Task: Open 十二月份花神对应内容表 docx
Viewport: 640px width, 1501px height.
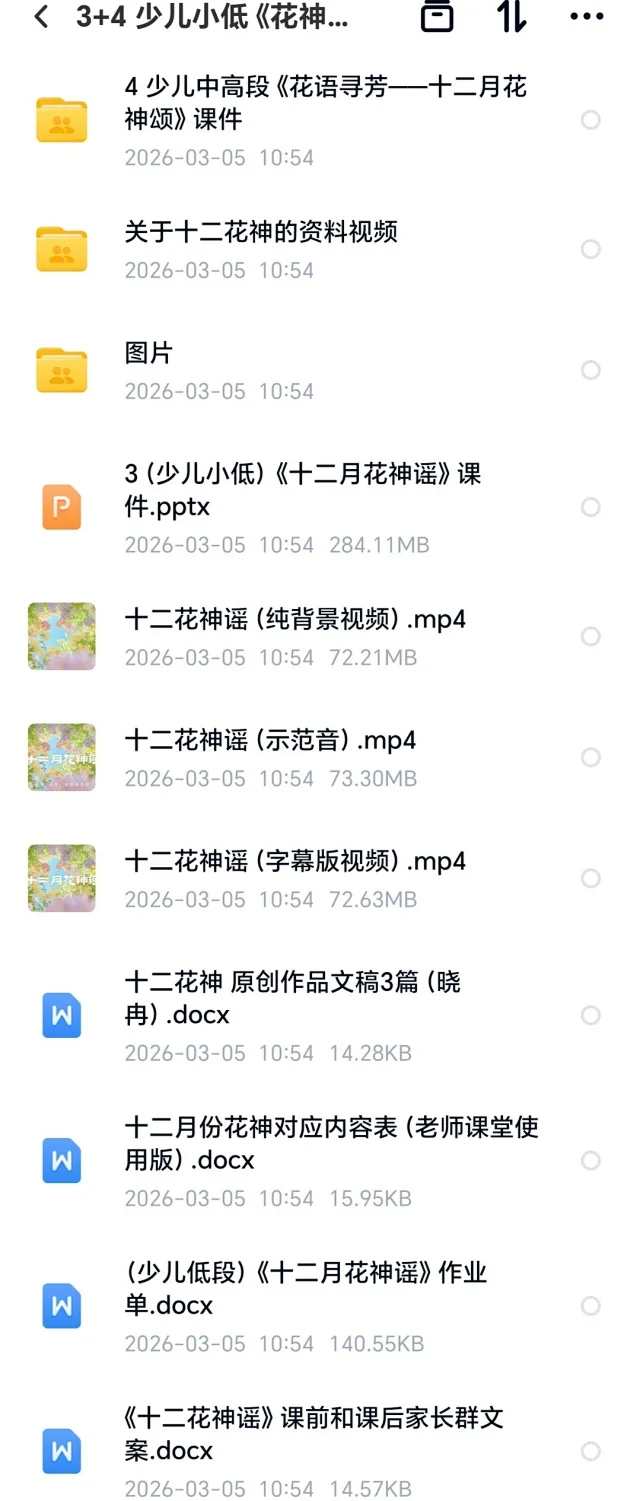Action: [x=331, y=1143]
